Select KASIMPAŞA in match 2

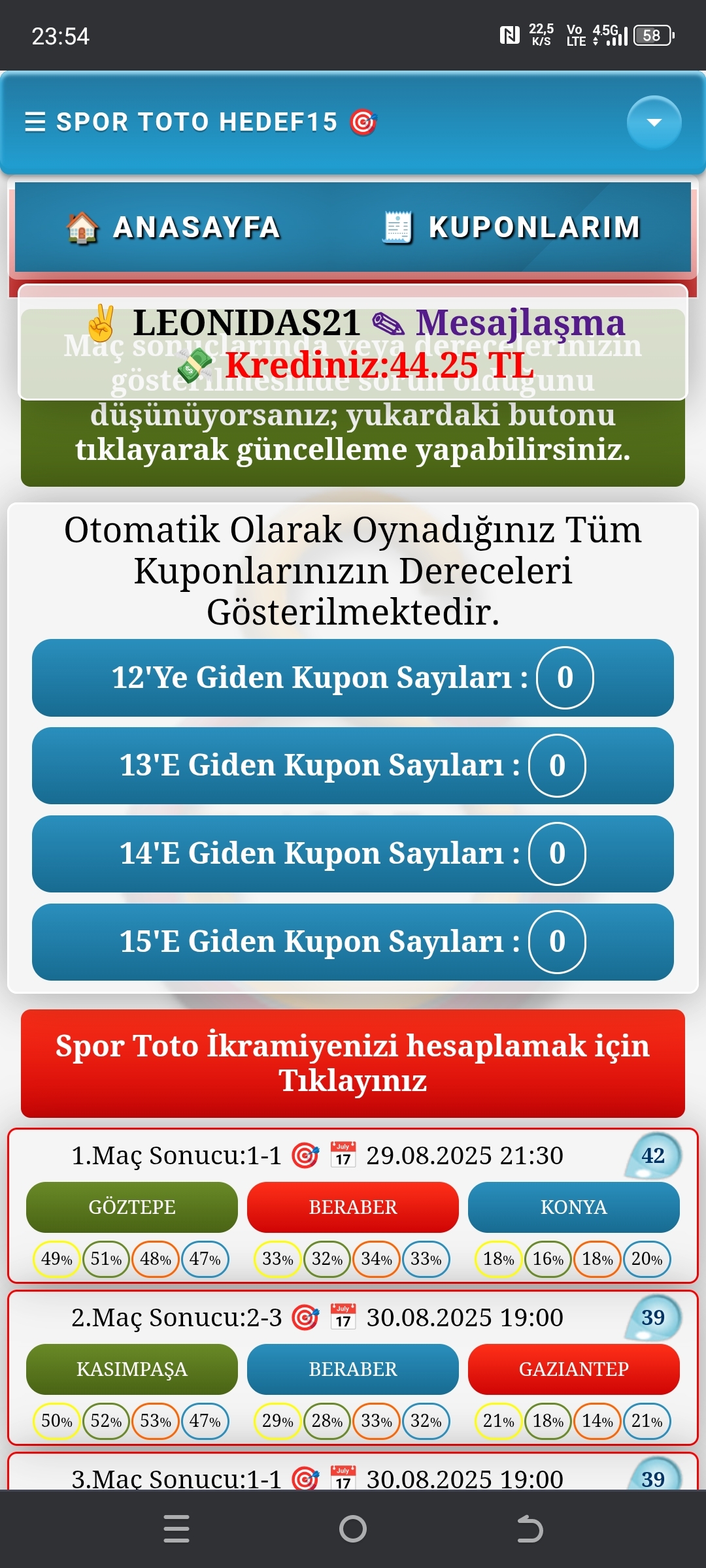click(132, 1369)
